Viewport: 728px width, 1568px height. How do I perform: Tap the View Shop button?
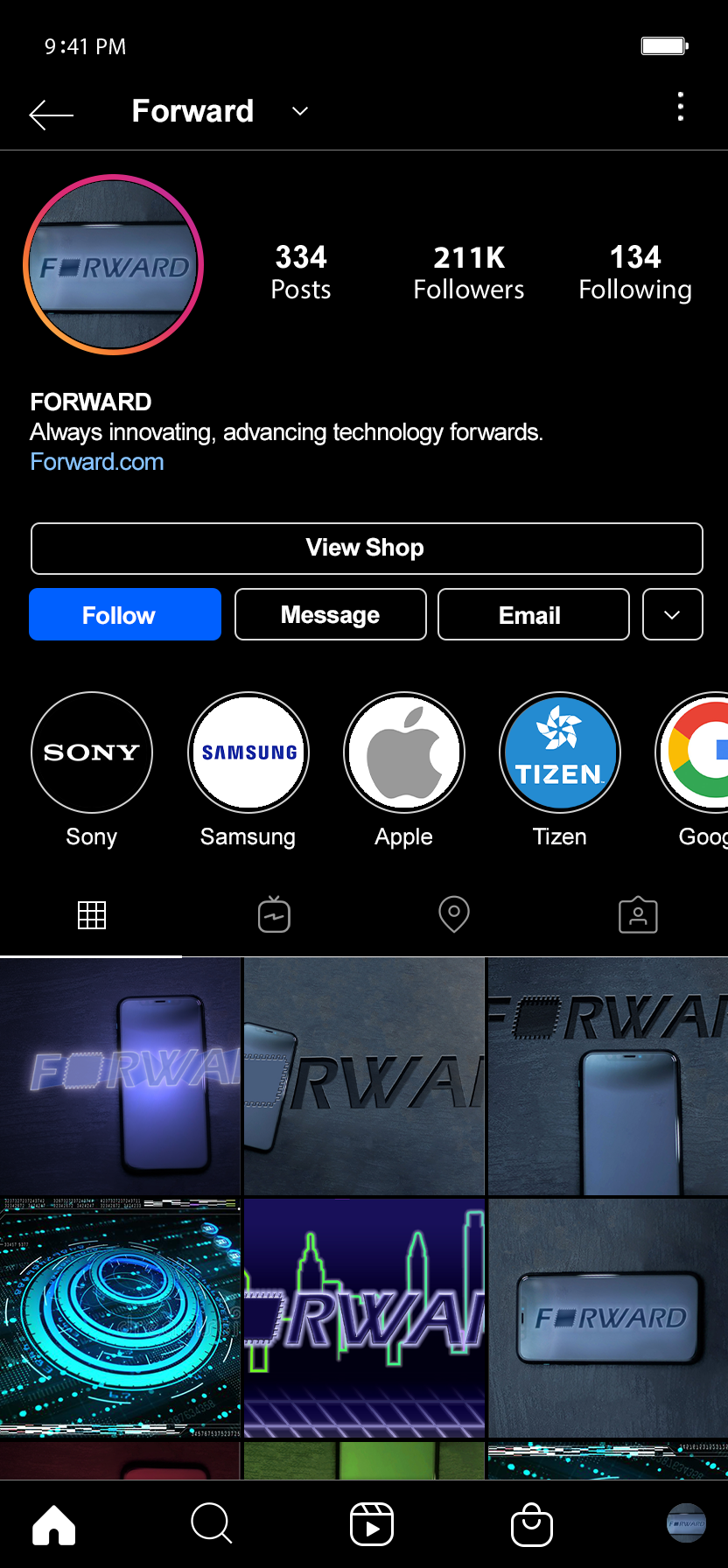367,549
